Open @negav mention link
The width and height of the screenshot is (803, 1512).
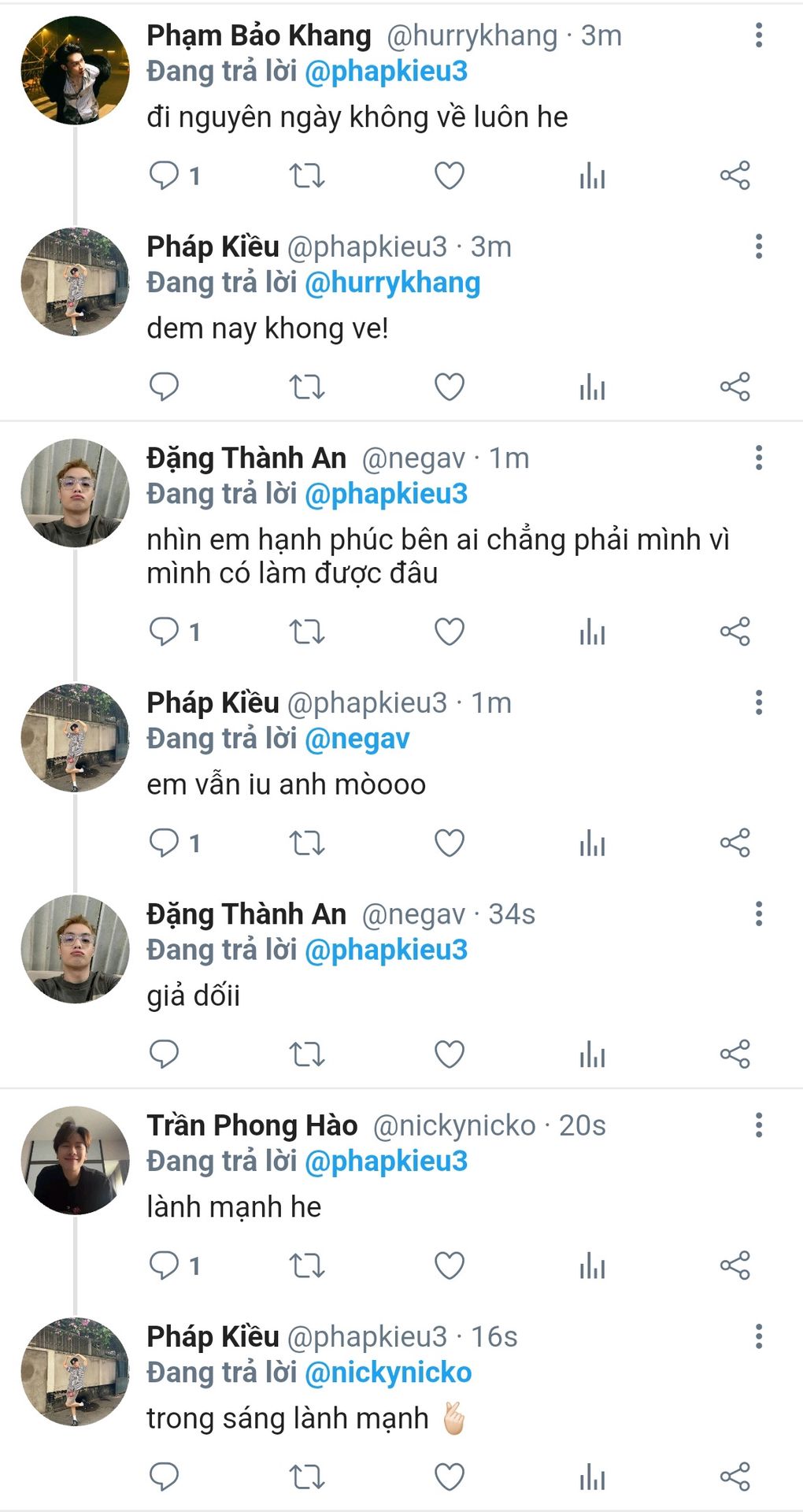357,739
